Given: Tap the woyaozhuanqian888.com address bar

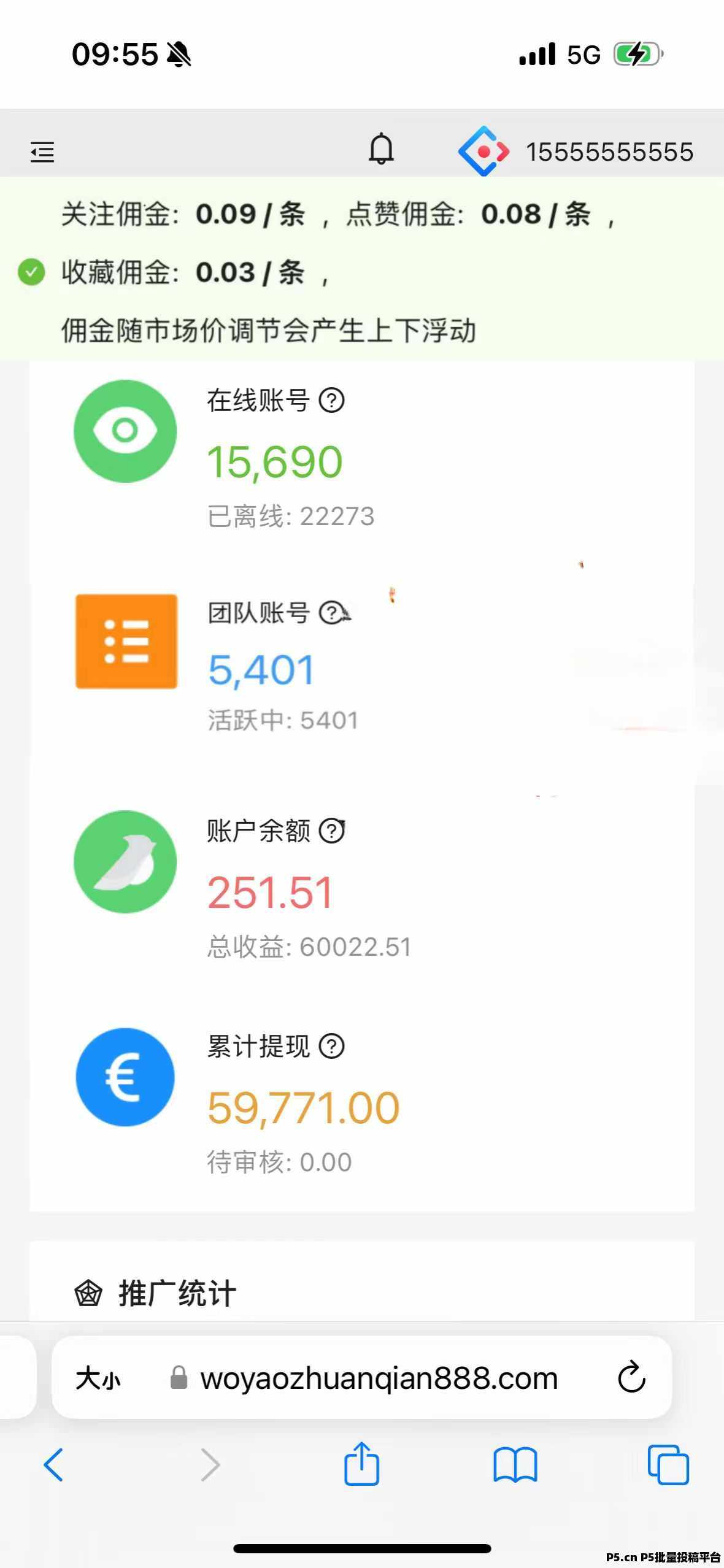Looking at the screenshot, I should [379, 1378].
